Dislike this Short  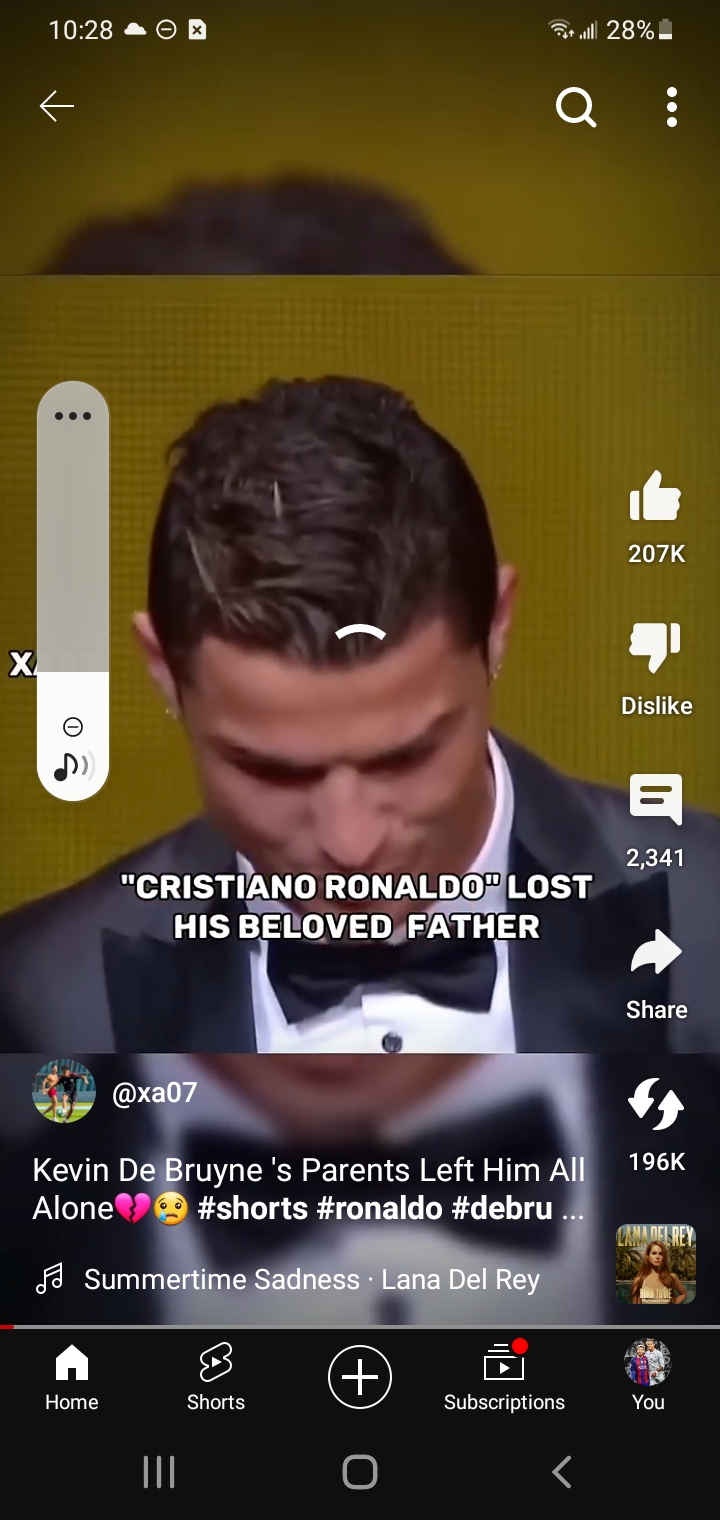click(655, 648)
